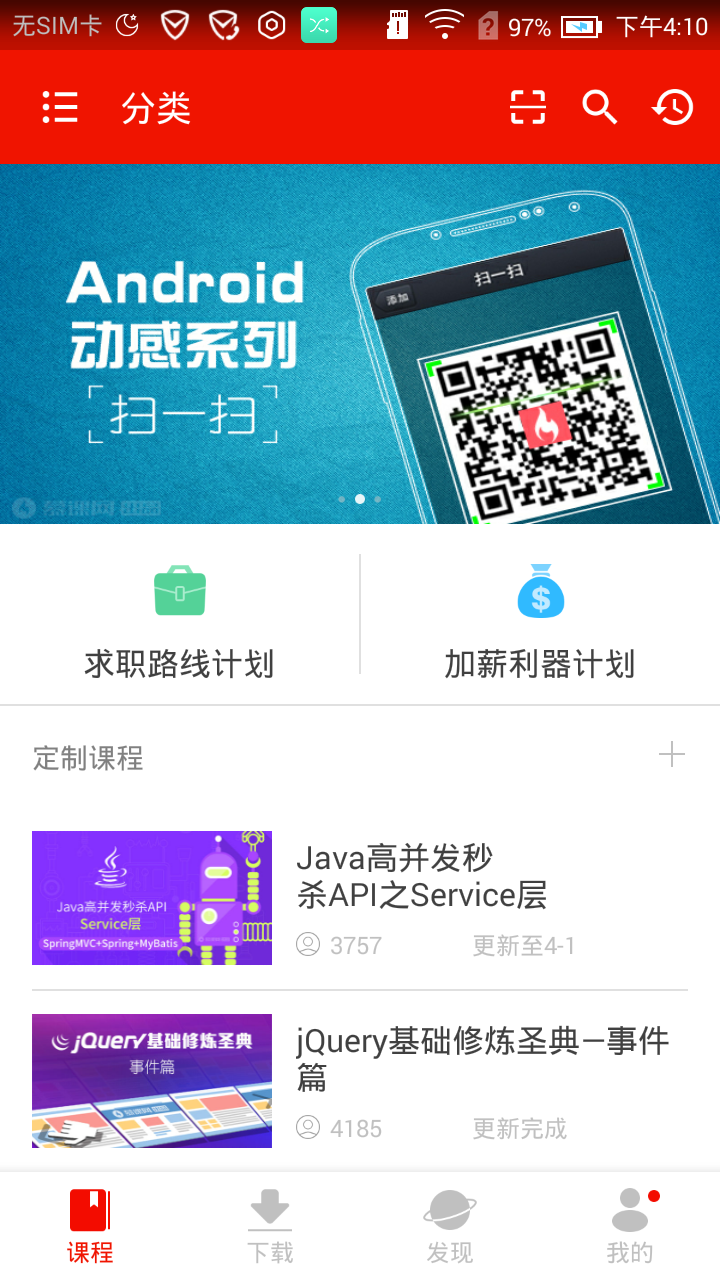This screenshot has height=1280, width=720.
Task: Open the QR code scanner
Action: coord(528,107)
